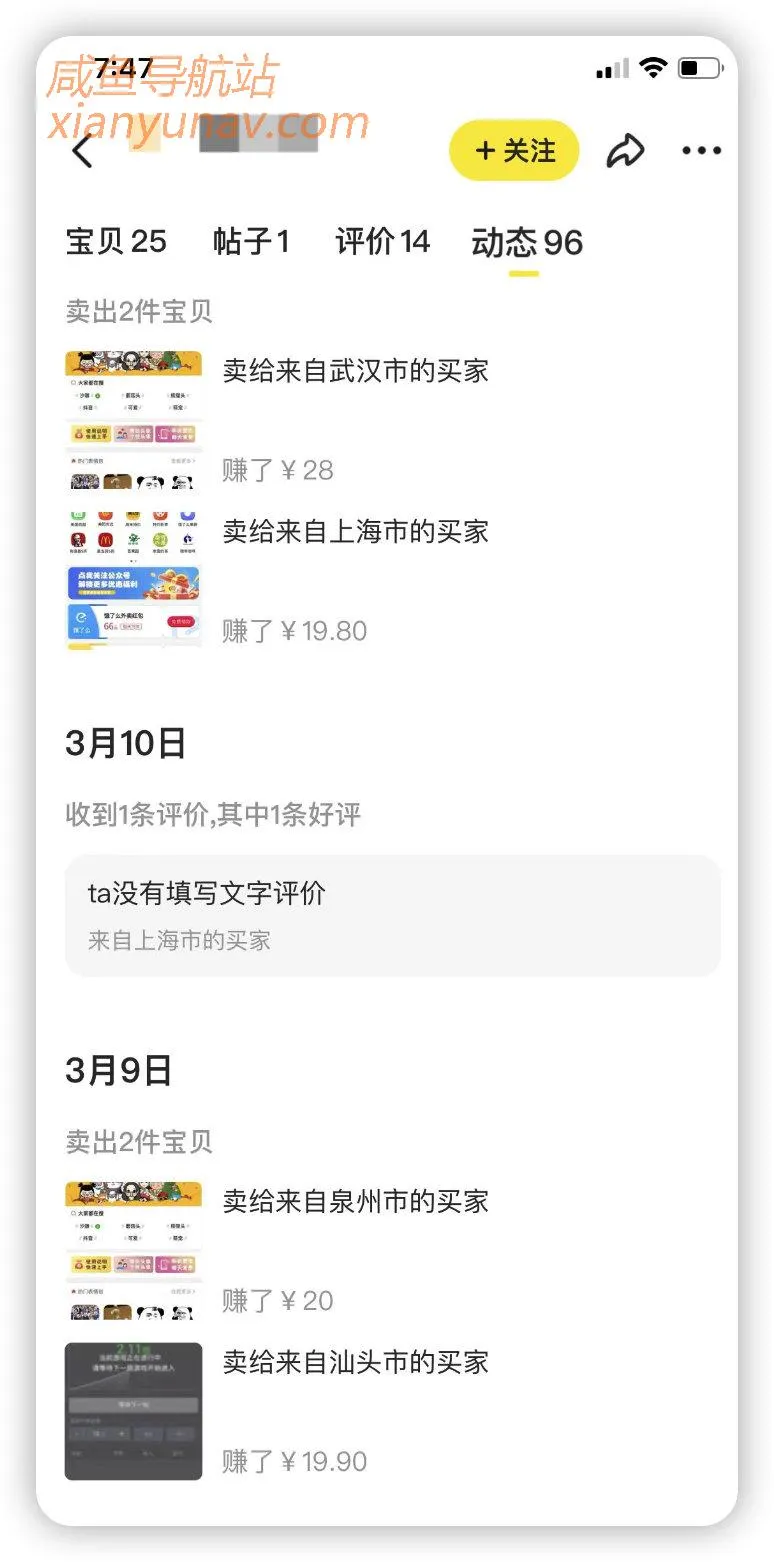Tap the share arrow icon
The height and width of the screenshot is (1562, 774).
point(627,148)
